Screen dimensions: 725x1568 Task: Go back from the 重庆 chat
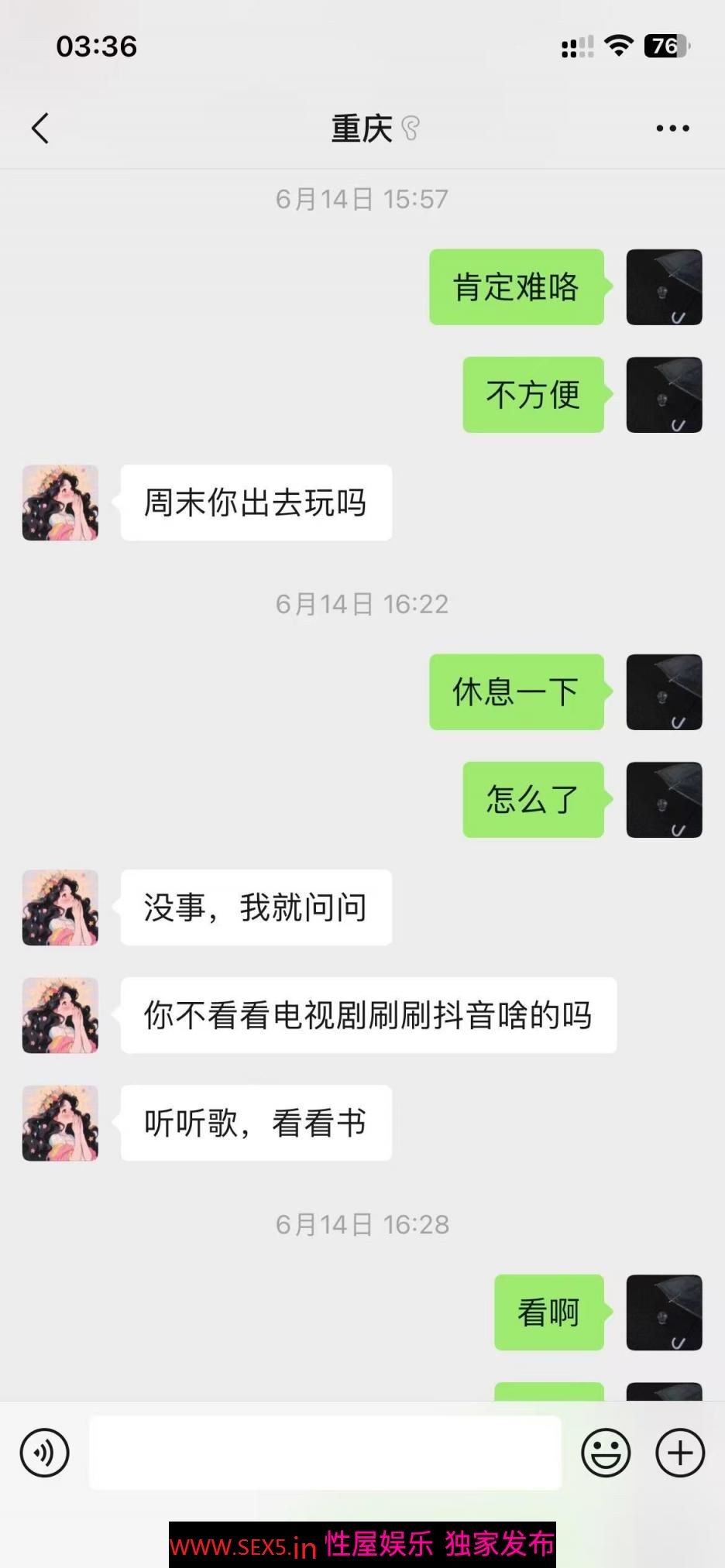40,129
